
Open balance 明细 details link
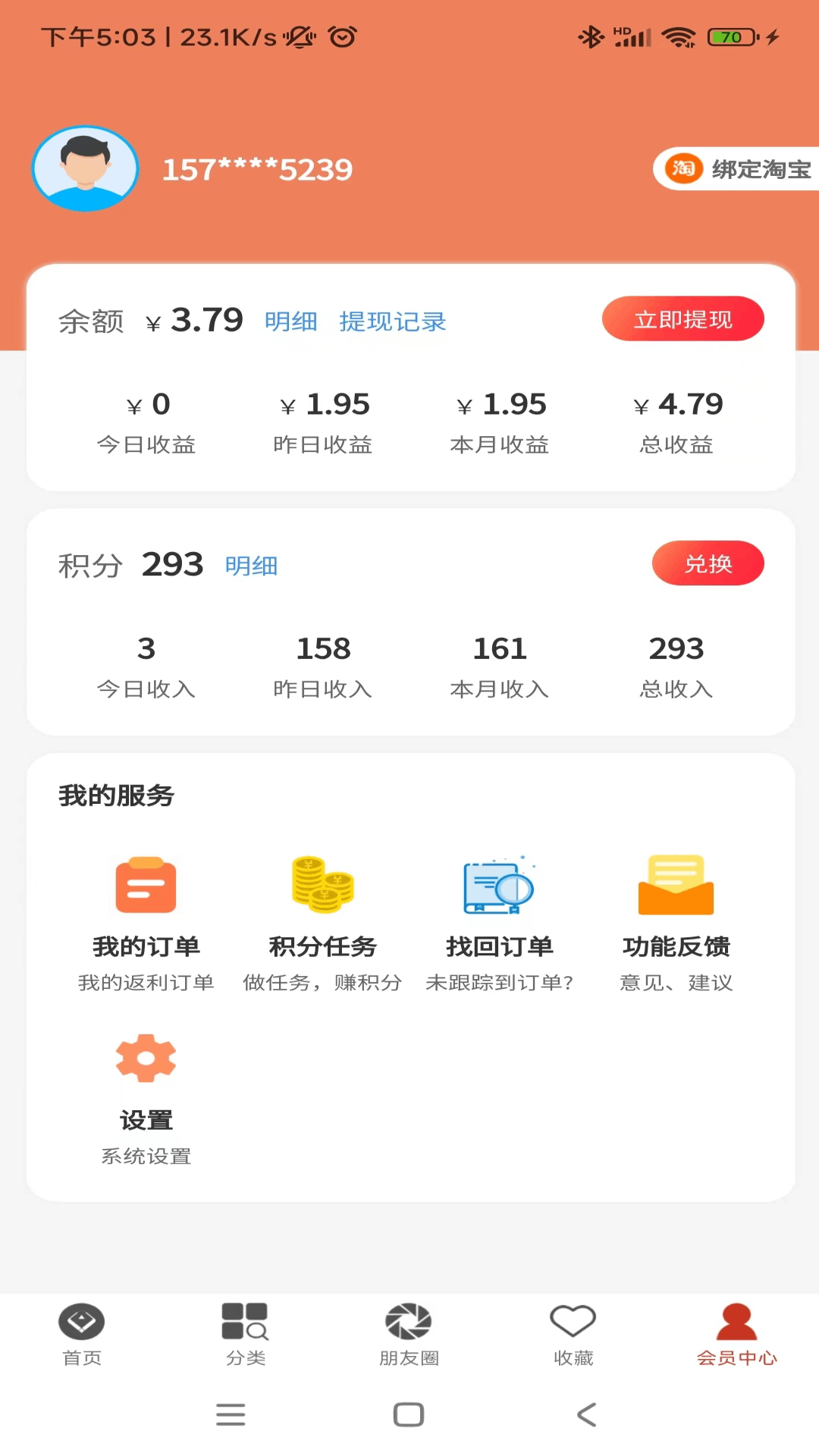tap(291, 321)
